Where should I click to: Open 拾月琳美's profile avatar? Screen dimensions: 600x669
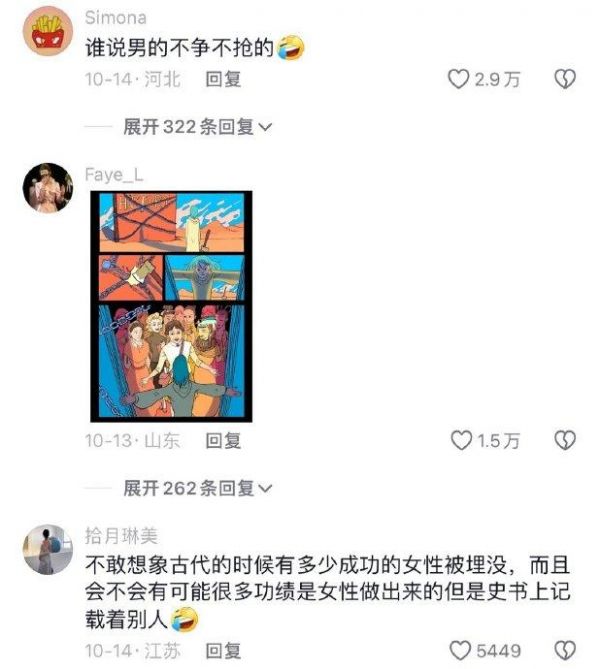tap(47, 550)
